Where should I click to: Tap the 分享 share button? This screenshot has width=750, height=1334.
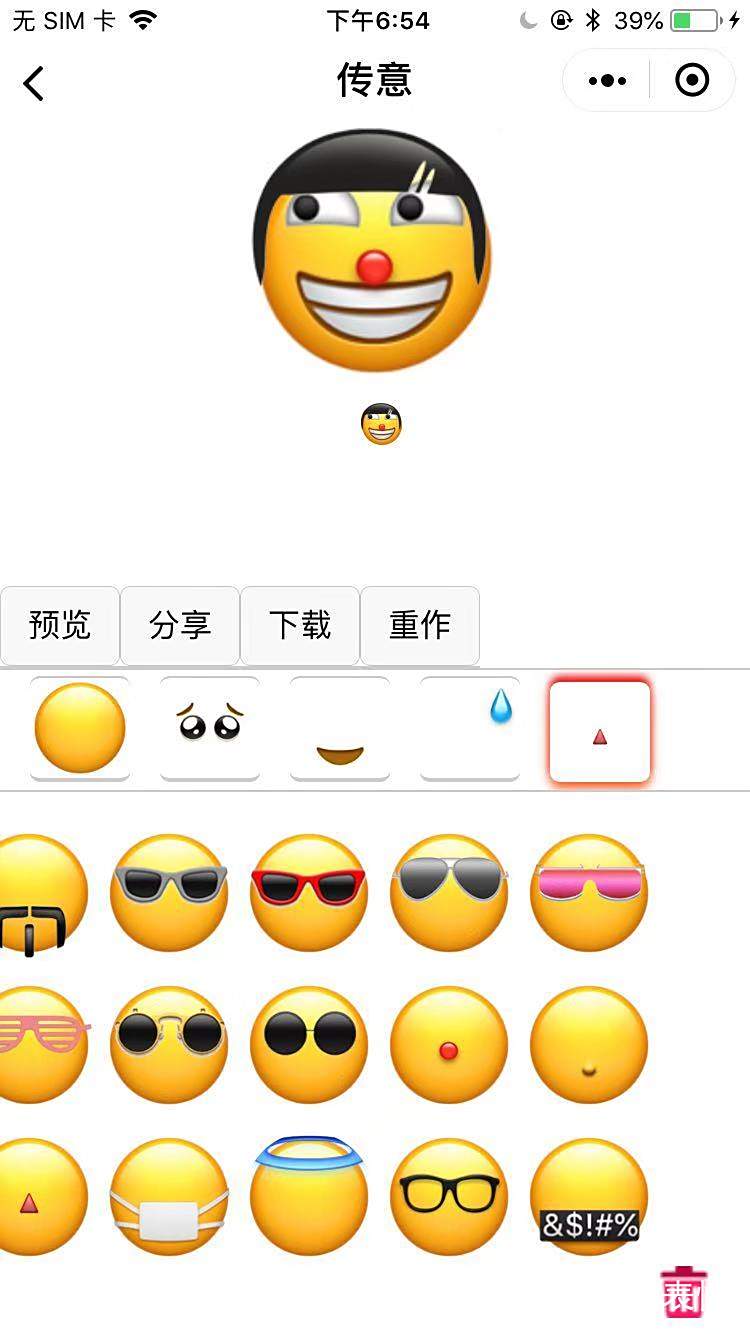click(x=180, y=625)
